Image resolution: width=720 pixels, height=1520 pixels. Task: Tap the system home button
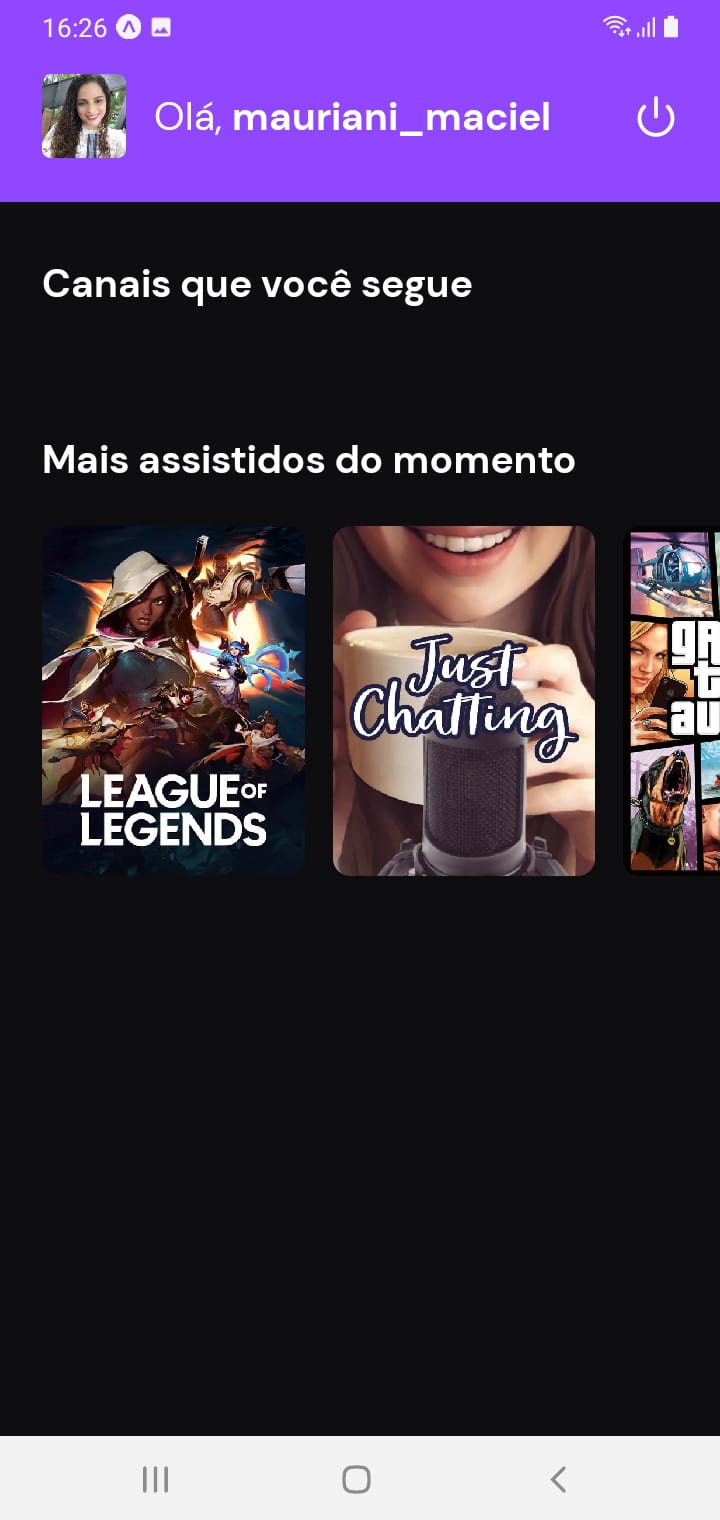(356, 1479)
